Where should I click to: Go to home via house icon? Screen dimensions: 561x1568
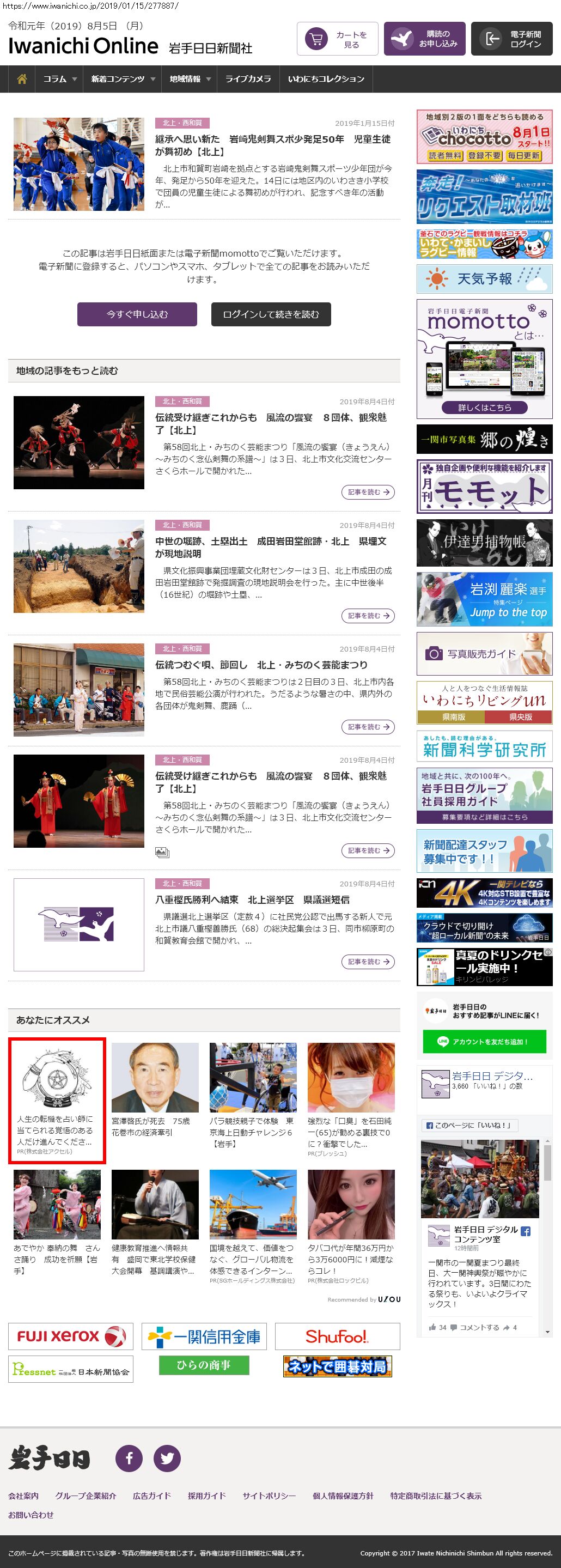pos(22,79)
